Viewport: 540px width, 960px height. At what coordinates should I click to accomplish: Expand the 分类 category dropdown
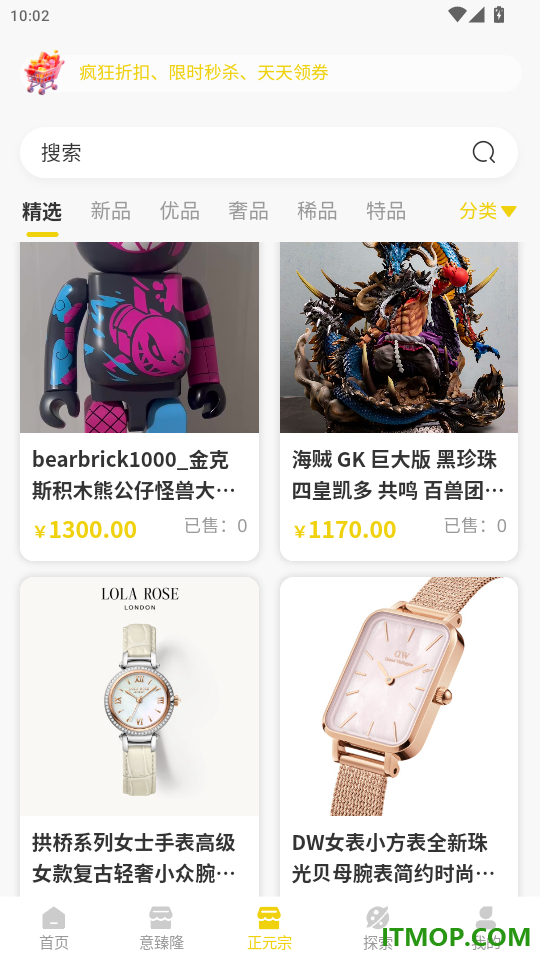488,211
